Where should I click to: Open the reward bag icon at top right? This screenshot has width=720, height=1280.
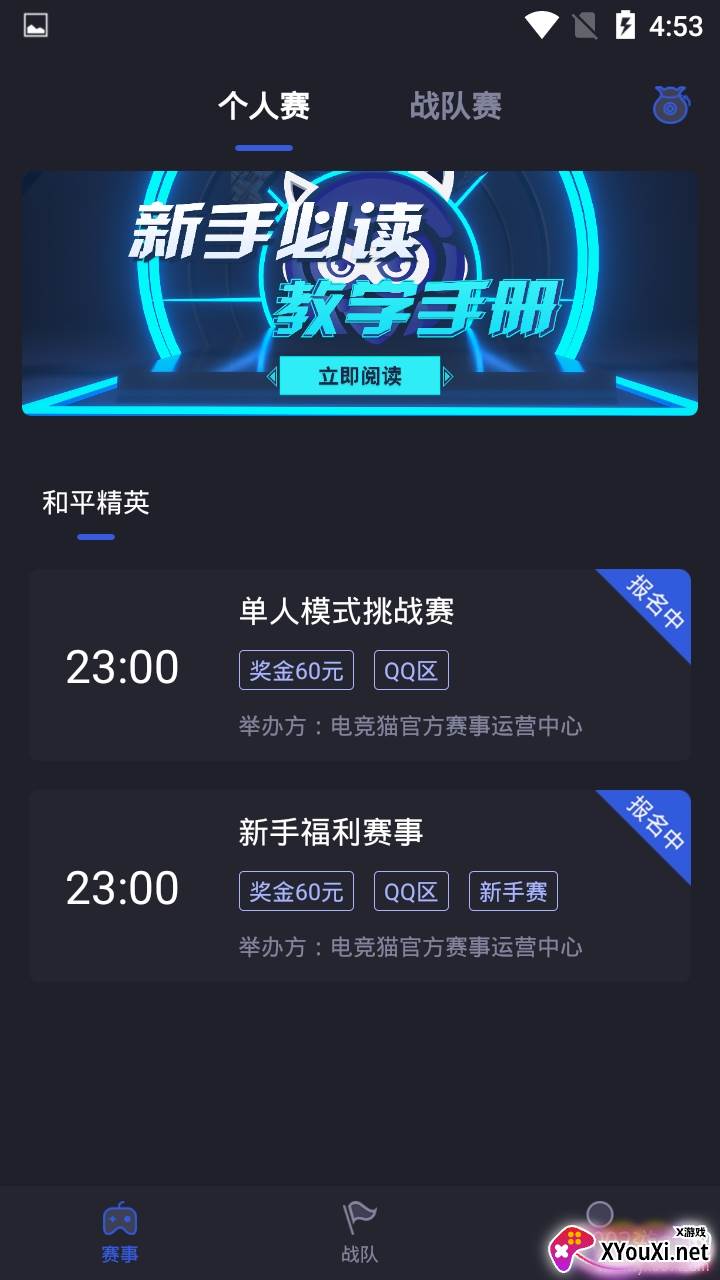point(671,106)
